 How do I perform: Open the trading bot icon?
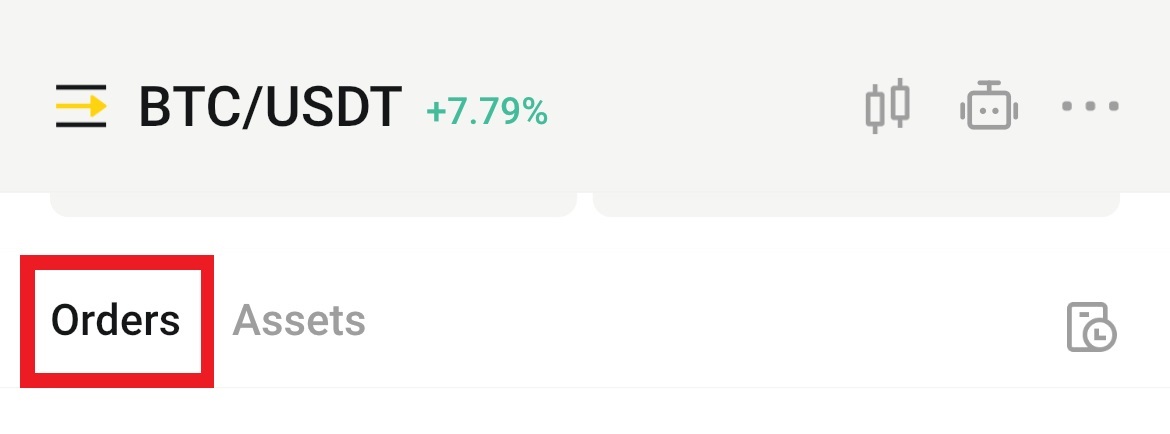(988, 106)
